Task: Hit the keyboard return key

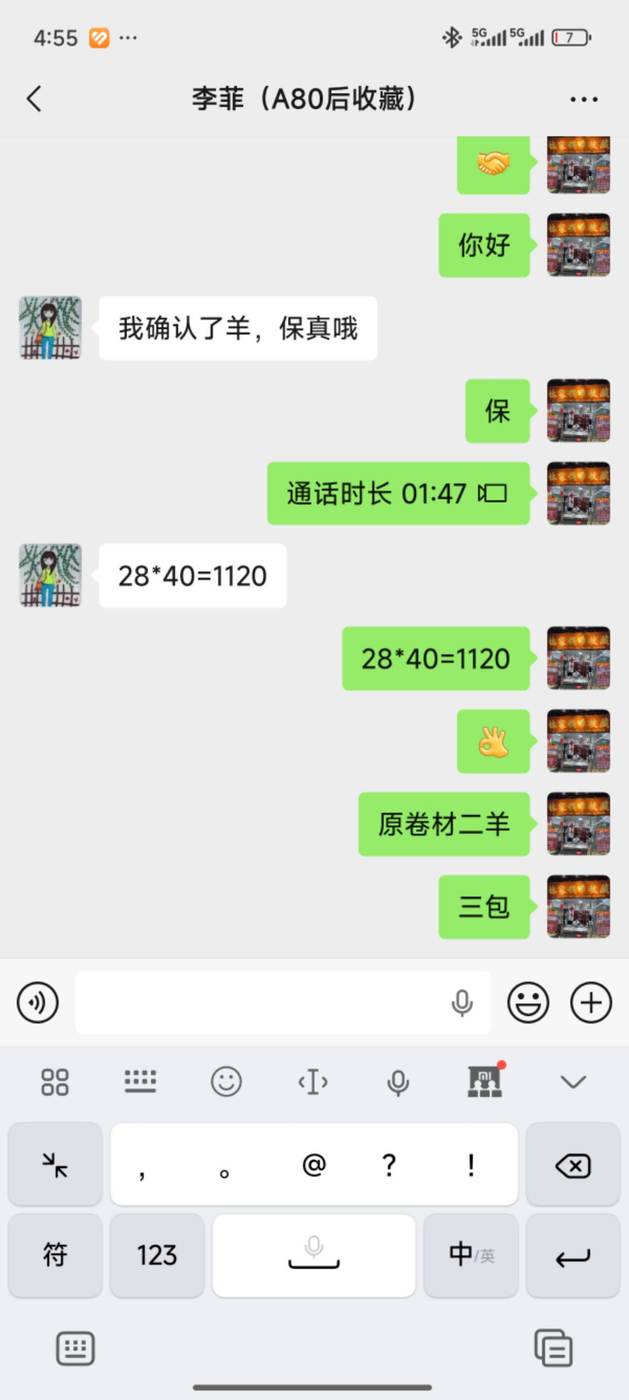Action: click(572, 1257)
